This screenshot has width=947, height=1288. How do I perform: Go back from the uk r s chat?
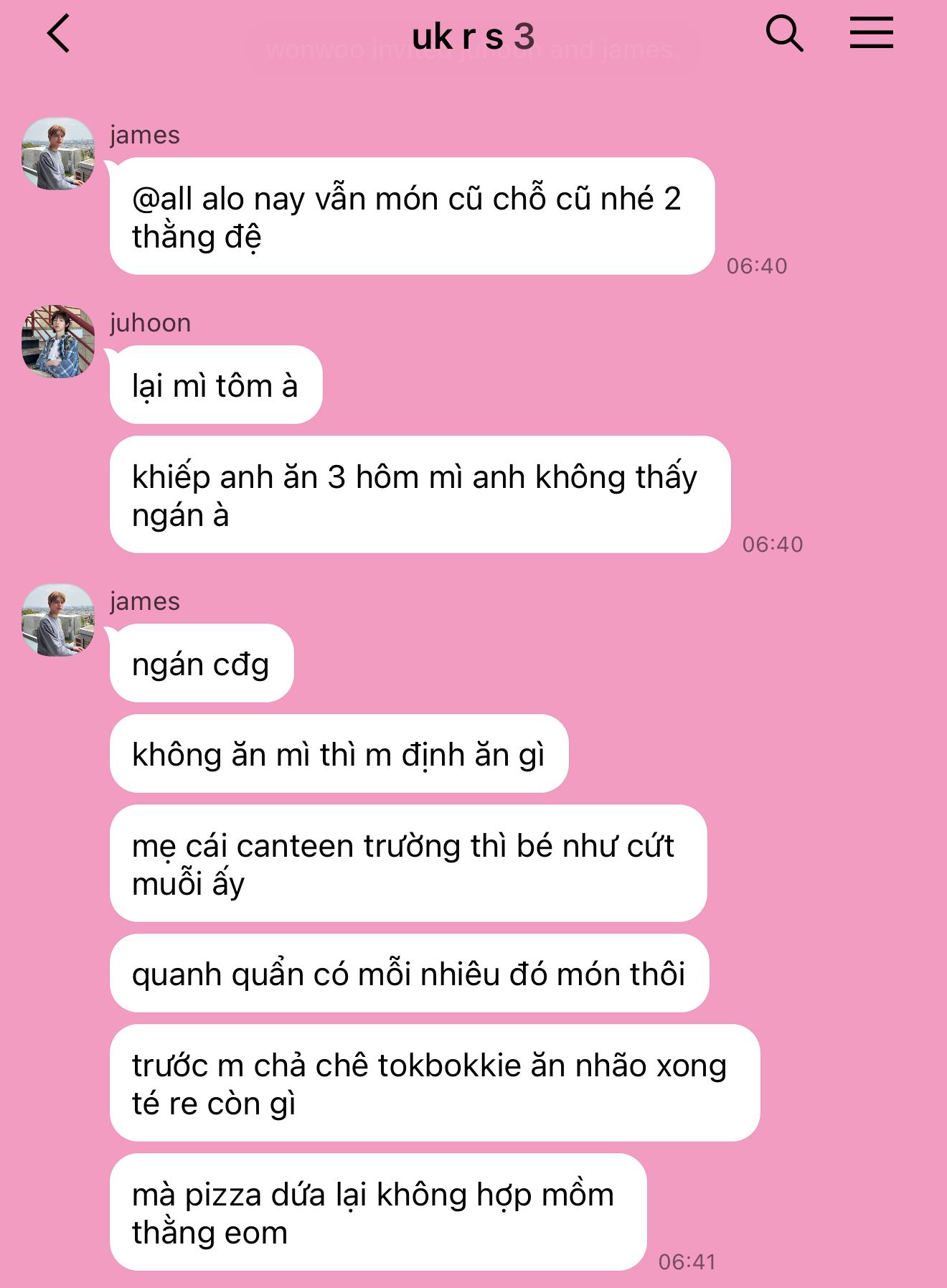[59, 34]
